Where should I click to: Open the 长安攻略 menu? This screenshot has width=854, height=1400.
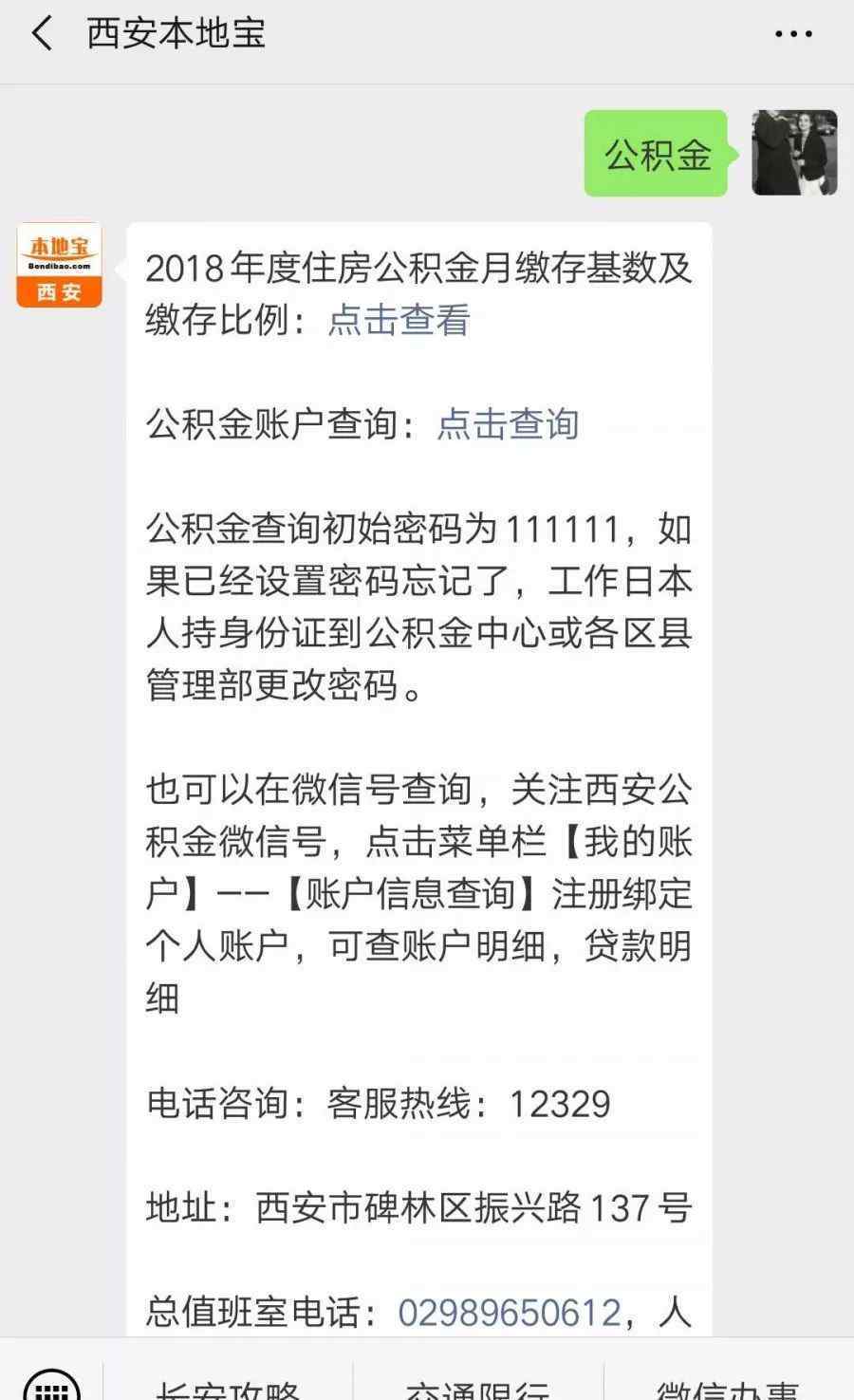pos(228,1388)
